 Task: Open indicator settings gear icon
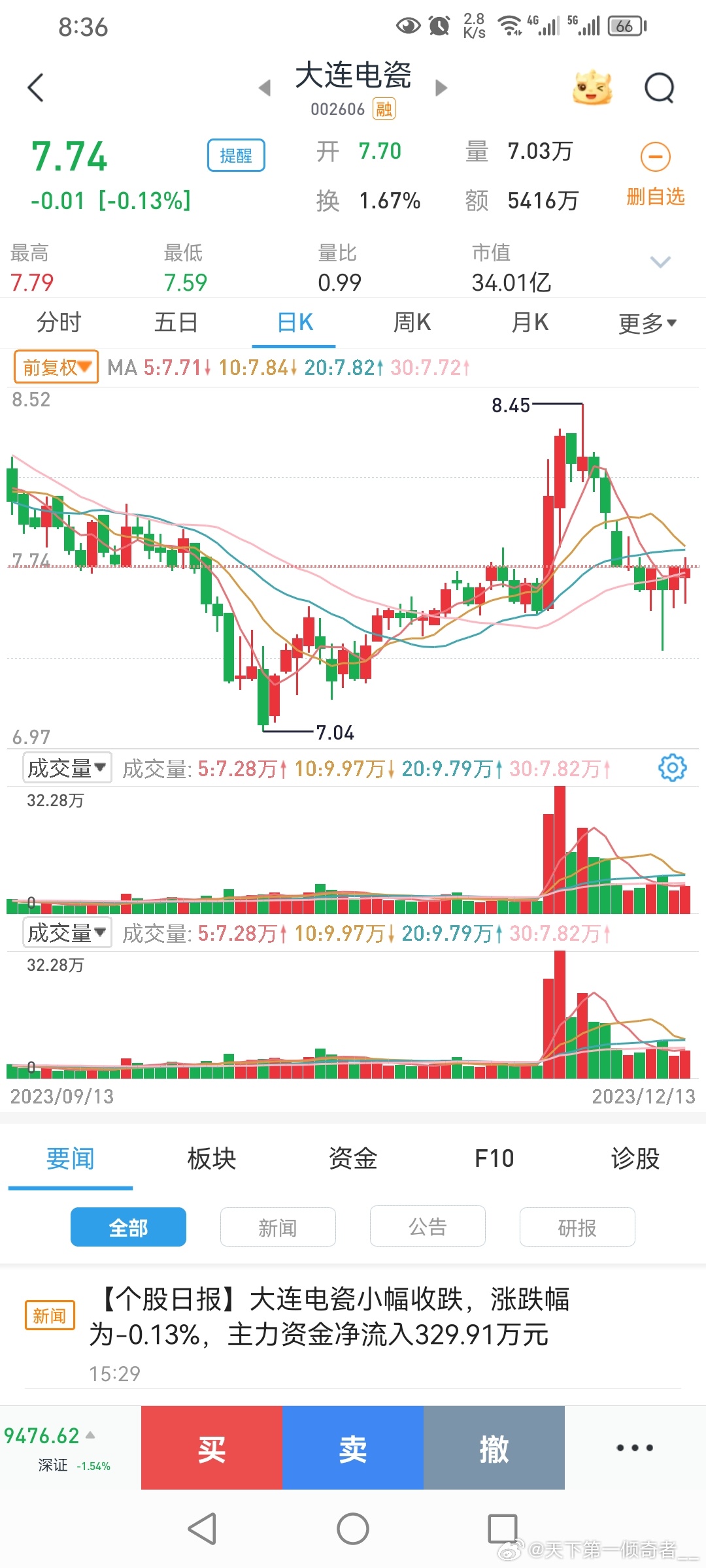(672, 768)
